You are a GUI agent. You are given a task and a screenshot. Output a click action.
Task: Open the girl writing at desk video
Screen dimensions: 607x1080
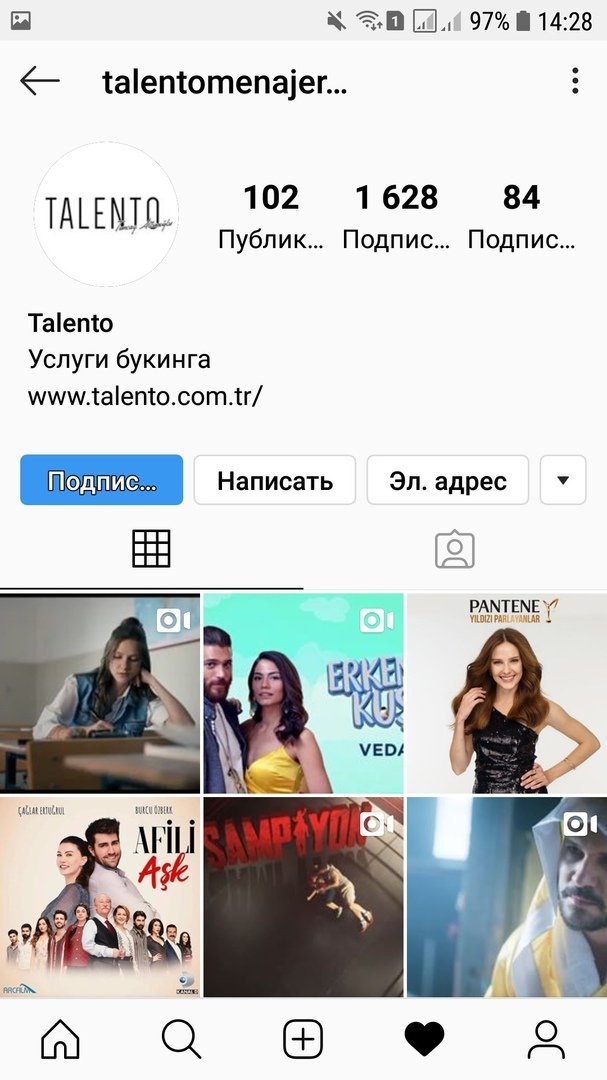100,693
